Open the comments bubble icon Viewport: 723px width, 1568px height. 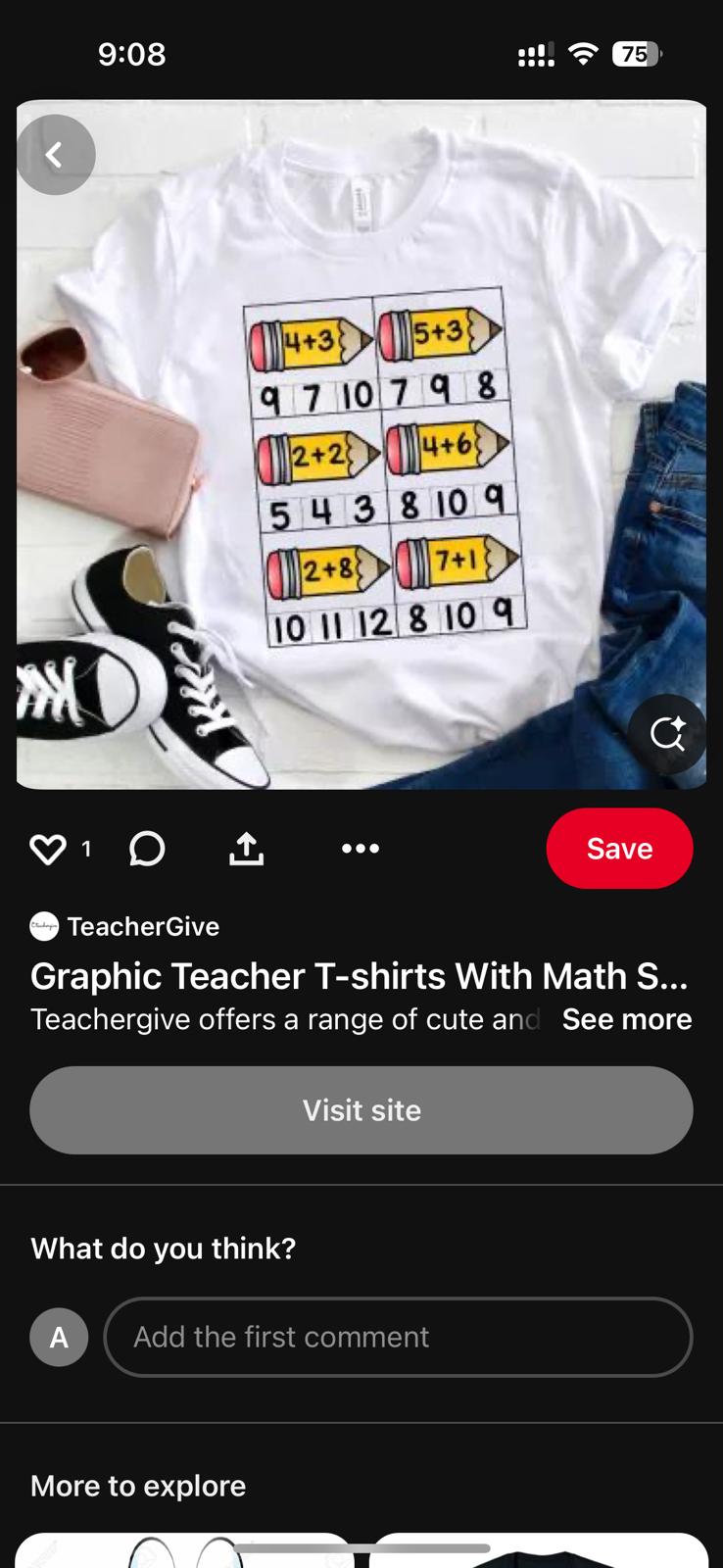(x=147, y=849)
